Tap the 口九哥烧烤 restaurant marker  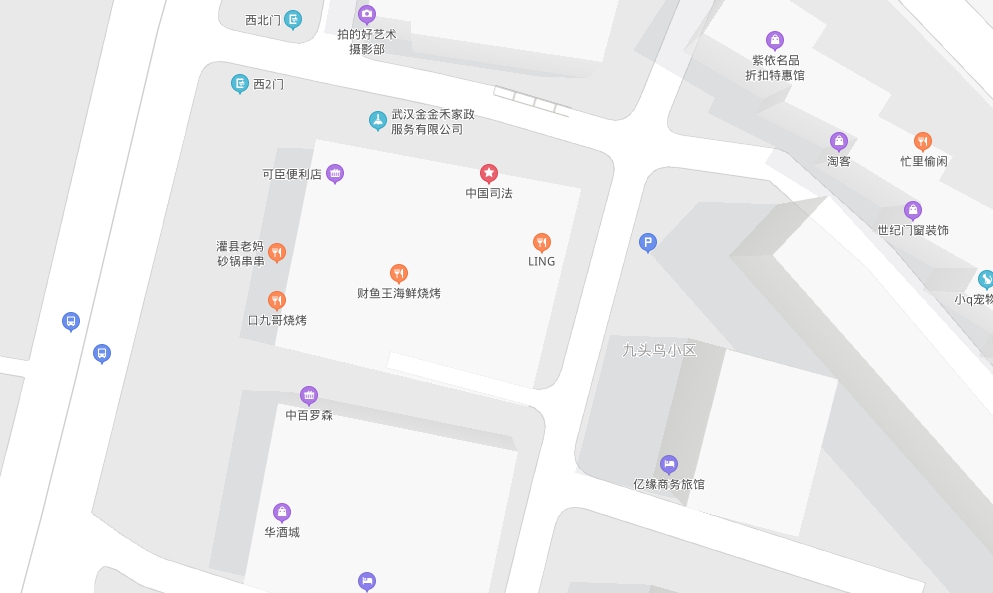click(277, 300)
